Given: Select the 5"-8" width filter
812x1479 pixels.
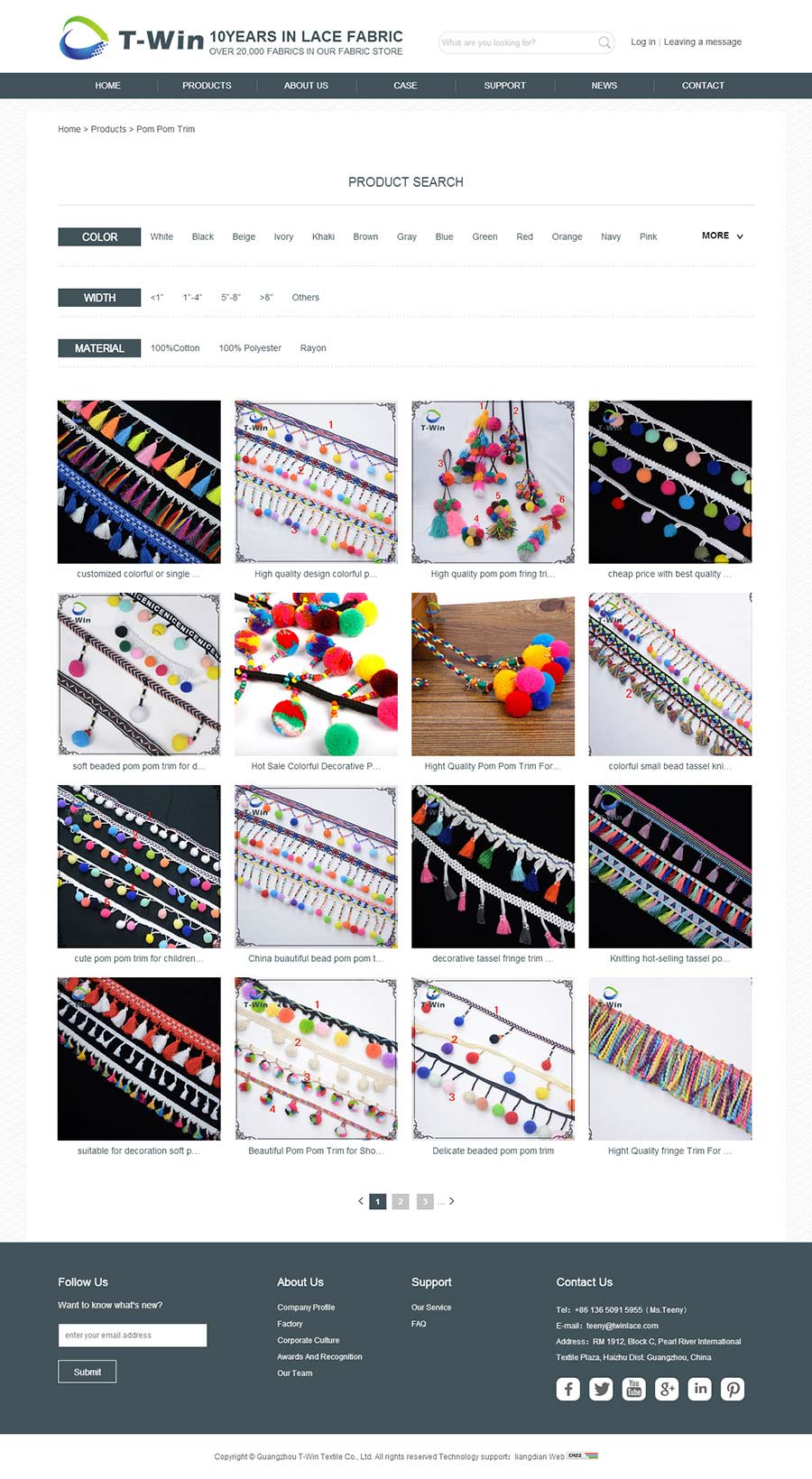Looking at the screenshot, I should tap(231, 298).
